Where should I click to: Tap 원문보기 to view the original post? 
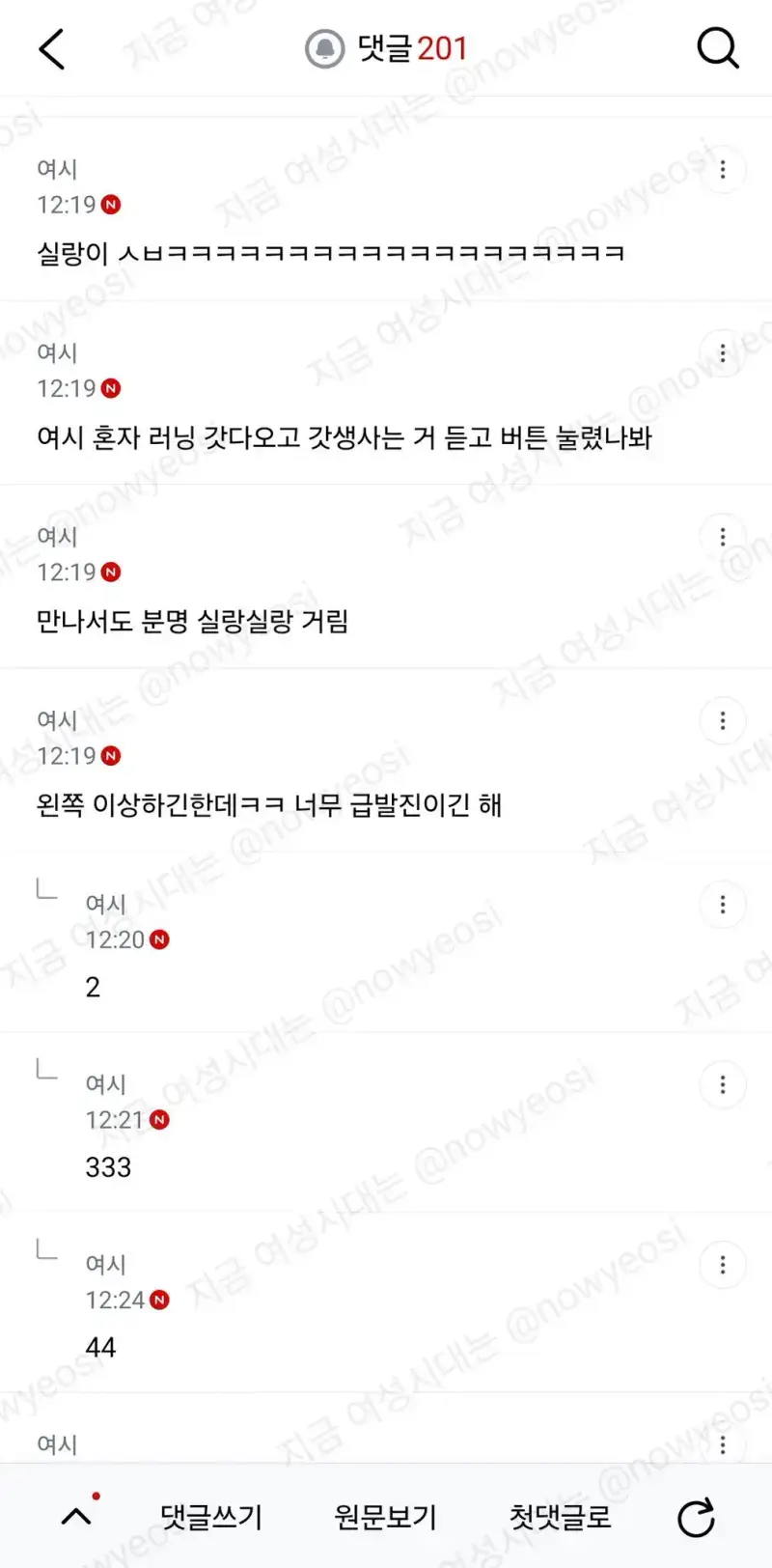point(385,1517)
